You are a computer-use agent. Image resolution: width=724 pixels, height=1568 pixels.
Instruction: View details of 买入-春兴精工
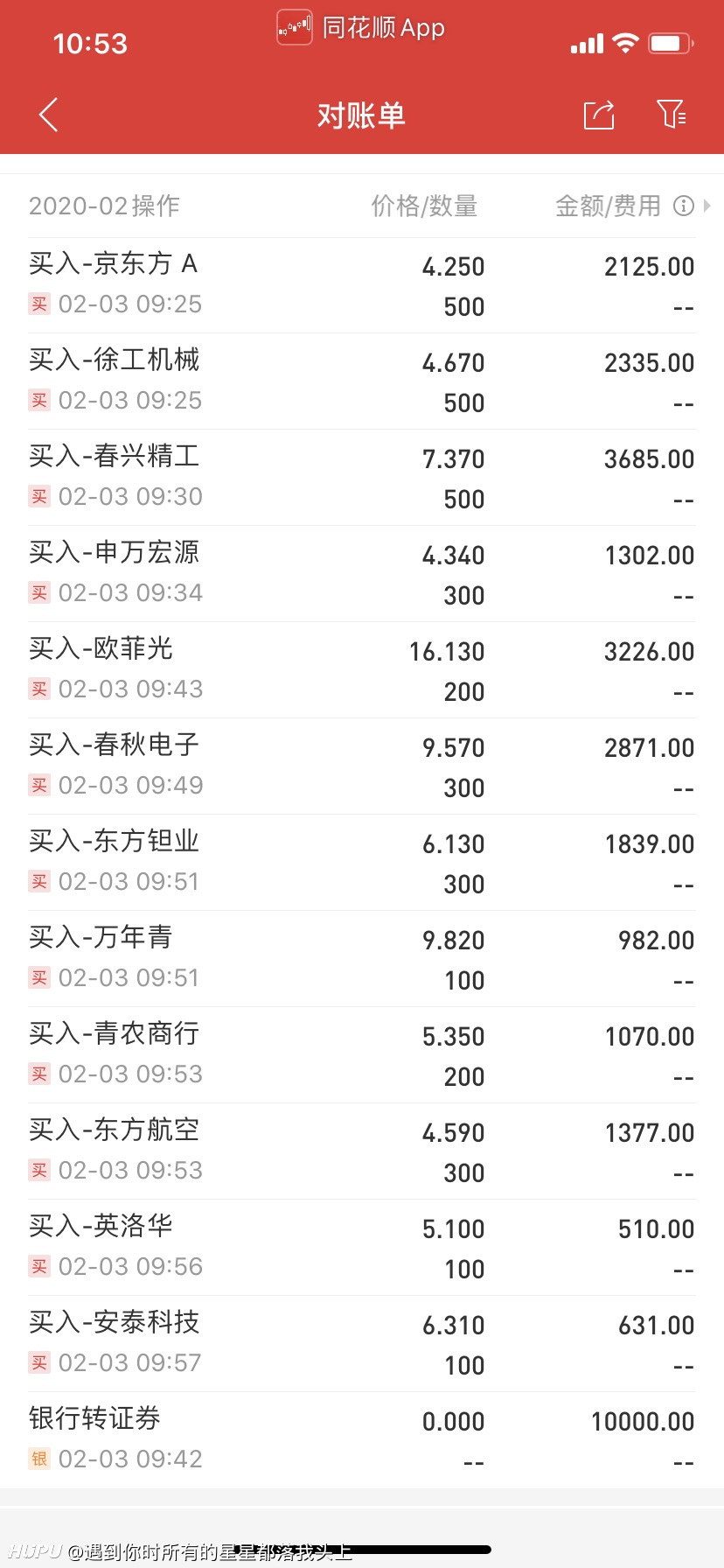coord(362,478)
